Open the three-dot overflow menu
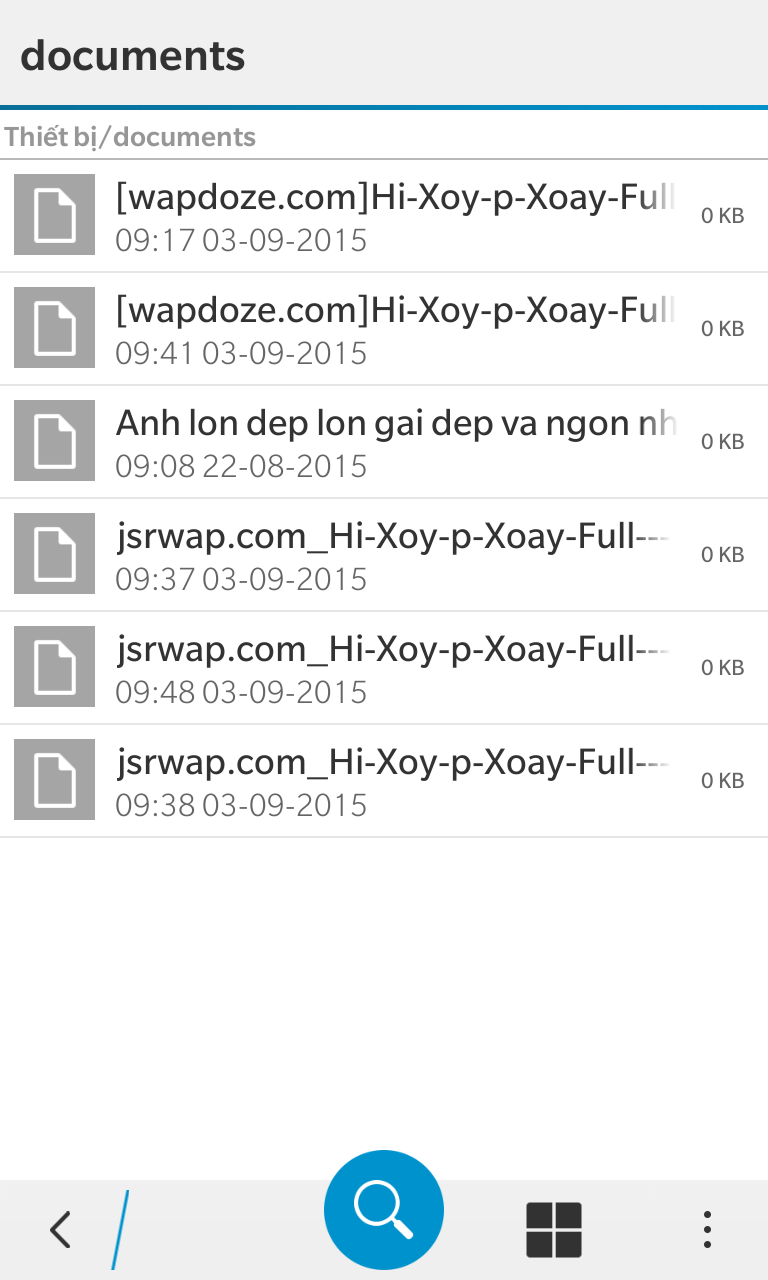Image resolution: width=768 pixels, height=1280 pixels. (706, 1229)
